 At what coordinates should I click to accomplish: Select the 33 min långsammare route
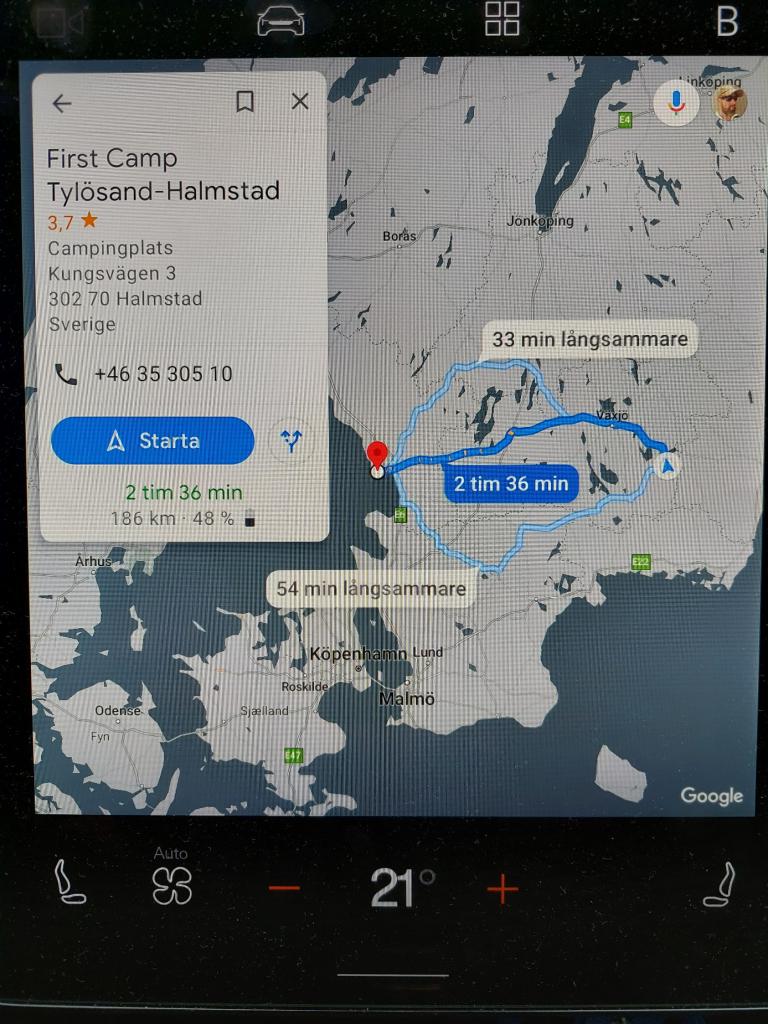[x=589, y=340]
